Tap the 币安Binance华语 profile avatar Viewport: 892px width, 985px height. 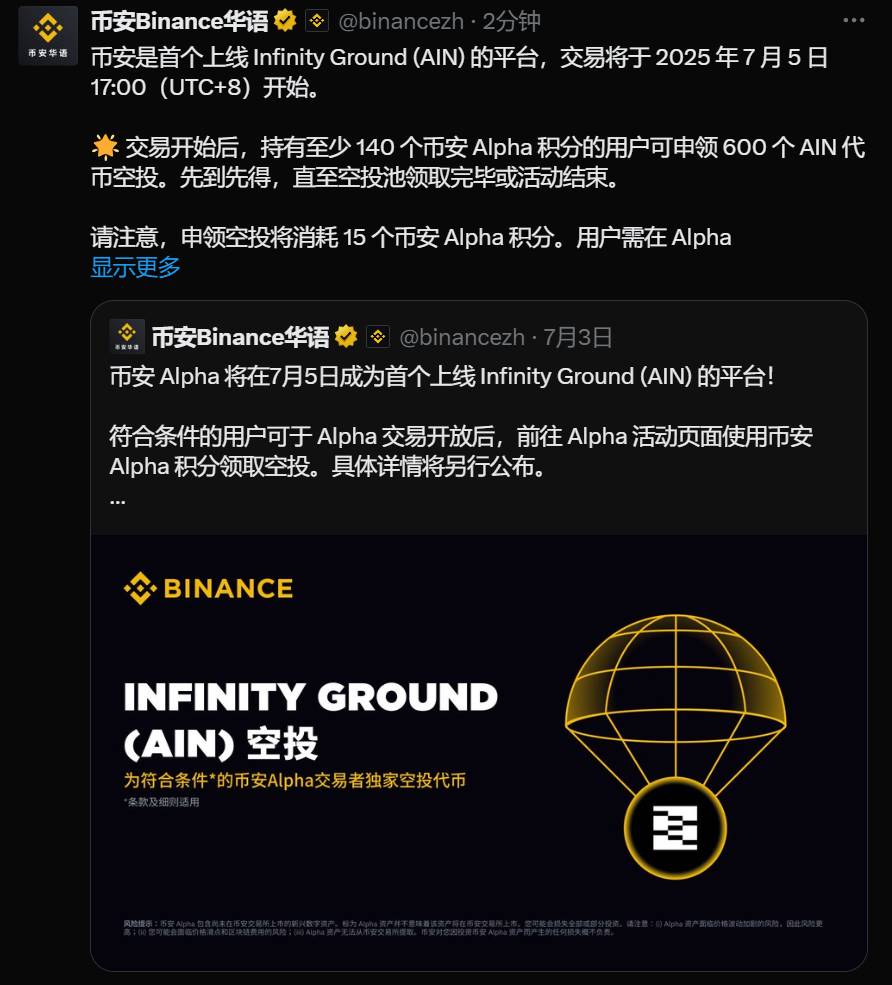[x=47, y=35]
